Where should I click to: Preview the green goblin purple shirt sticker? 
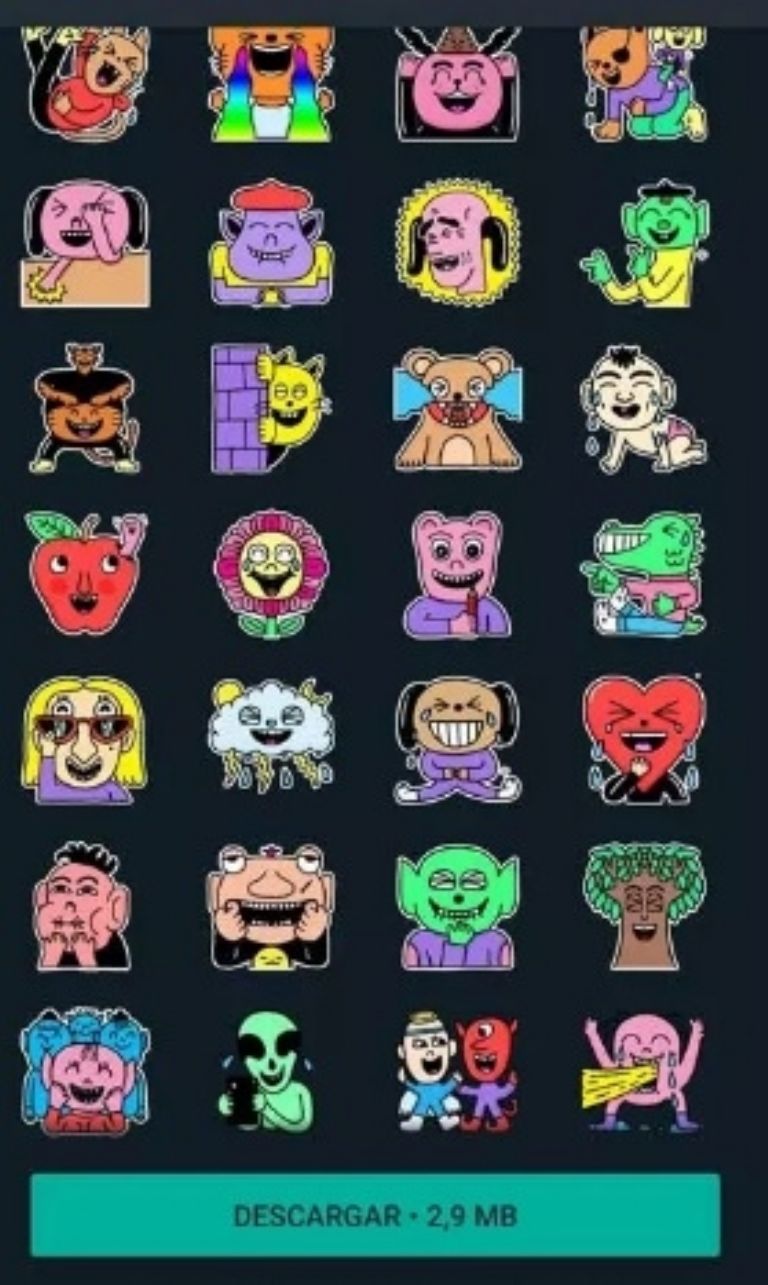pos(457,906)
